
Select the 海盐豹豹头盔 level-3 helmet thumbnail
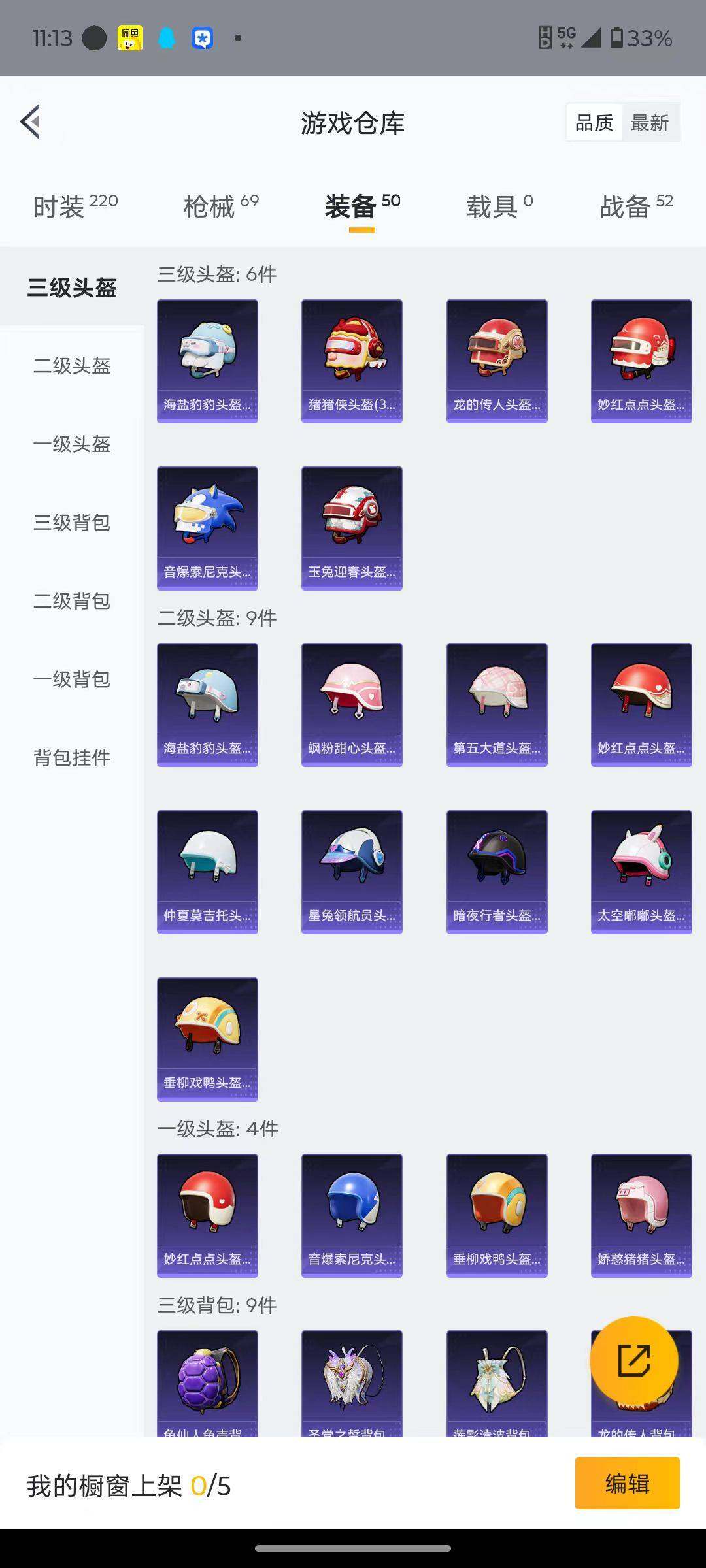pyautogui.click(x=207, y=359)
